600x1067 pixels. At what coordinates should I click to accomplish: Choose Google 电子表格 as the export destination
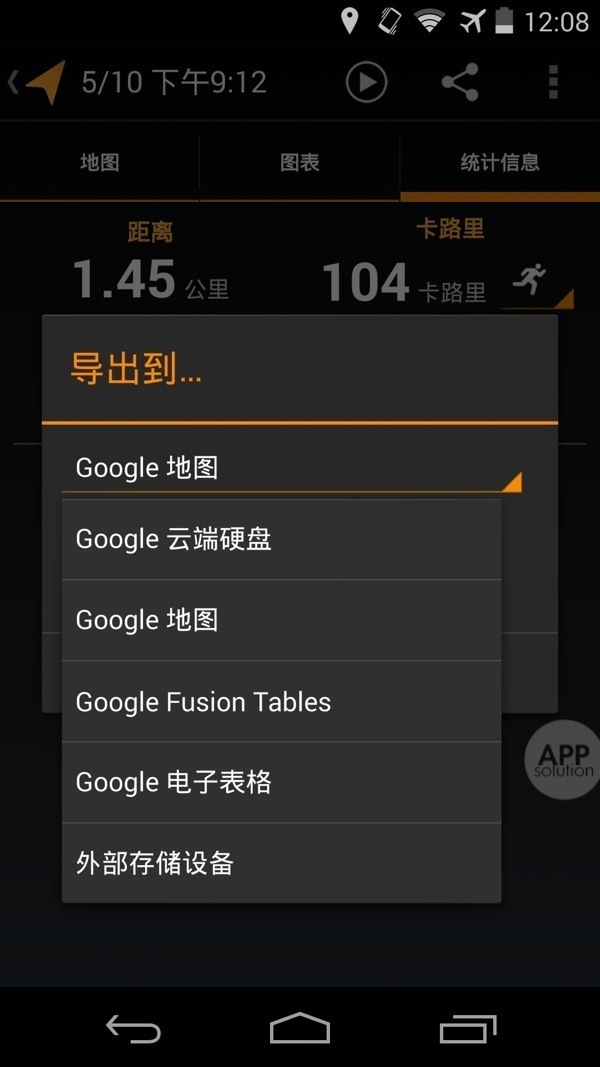point(281,782)
